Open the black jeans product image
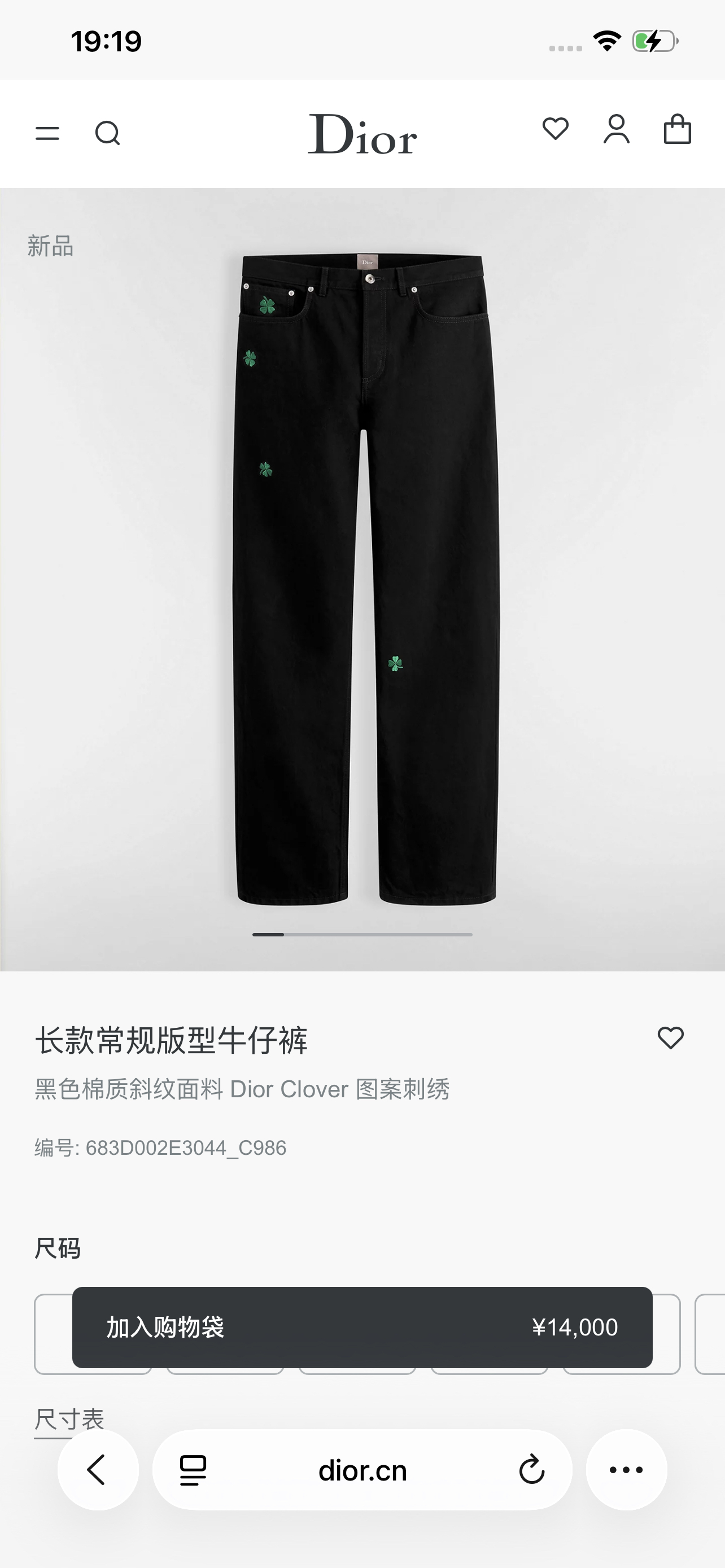This screenshot has height=1568, width=725. coord(365,578)
